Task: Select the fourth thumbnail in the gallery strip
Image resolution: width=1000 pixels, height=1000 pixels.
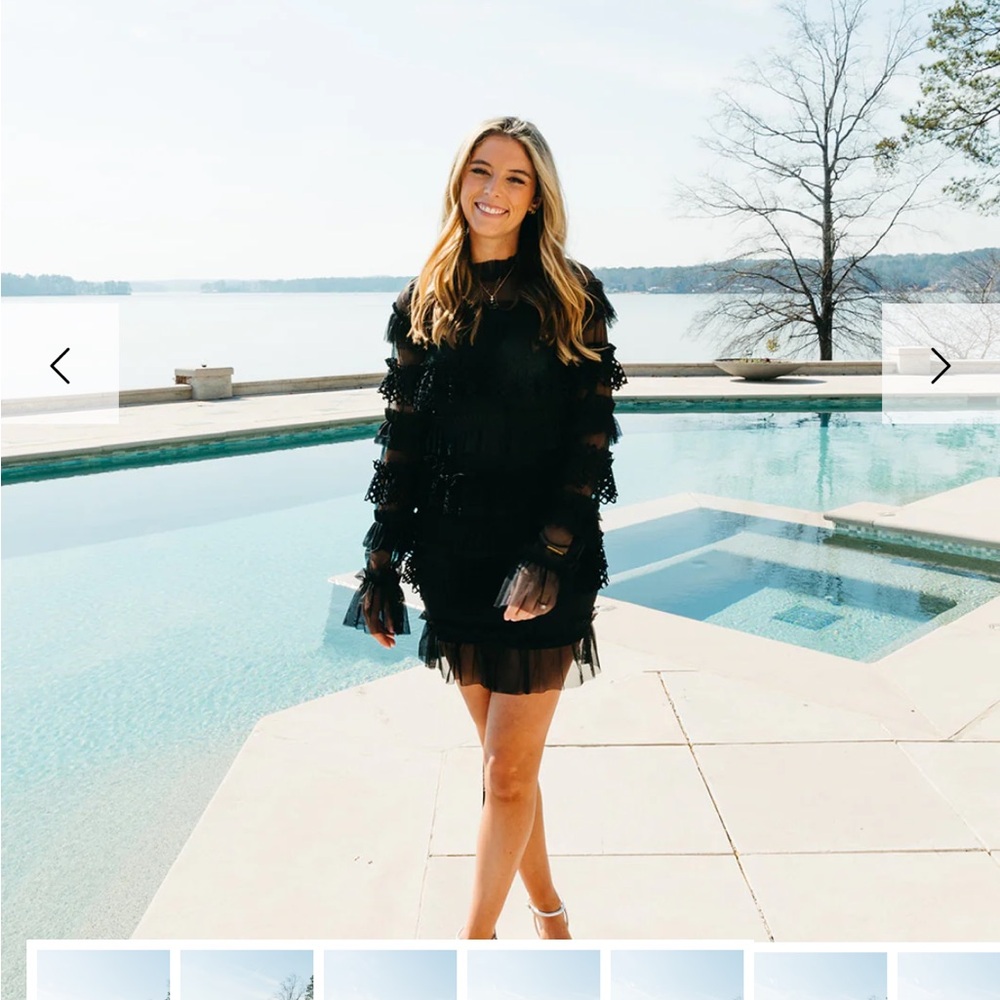Action: [x=534, y=975]
